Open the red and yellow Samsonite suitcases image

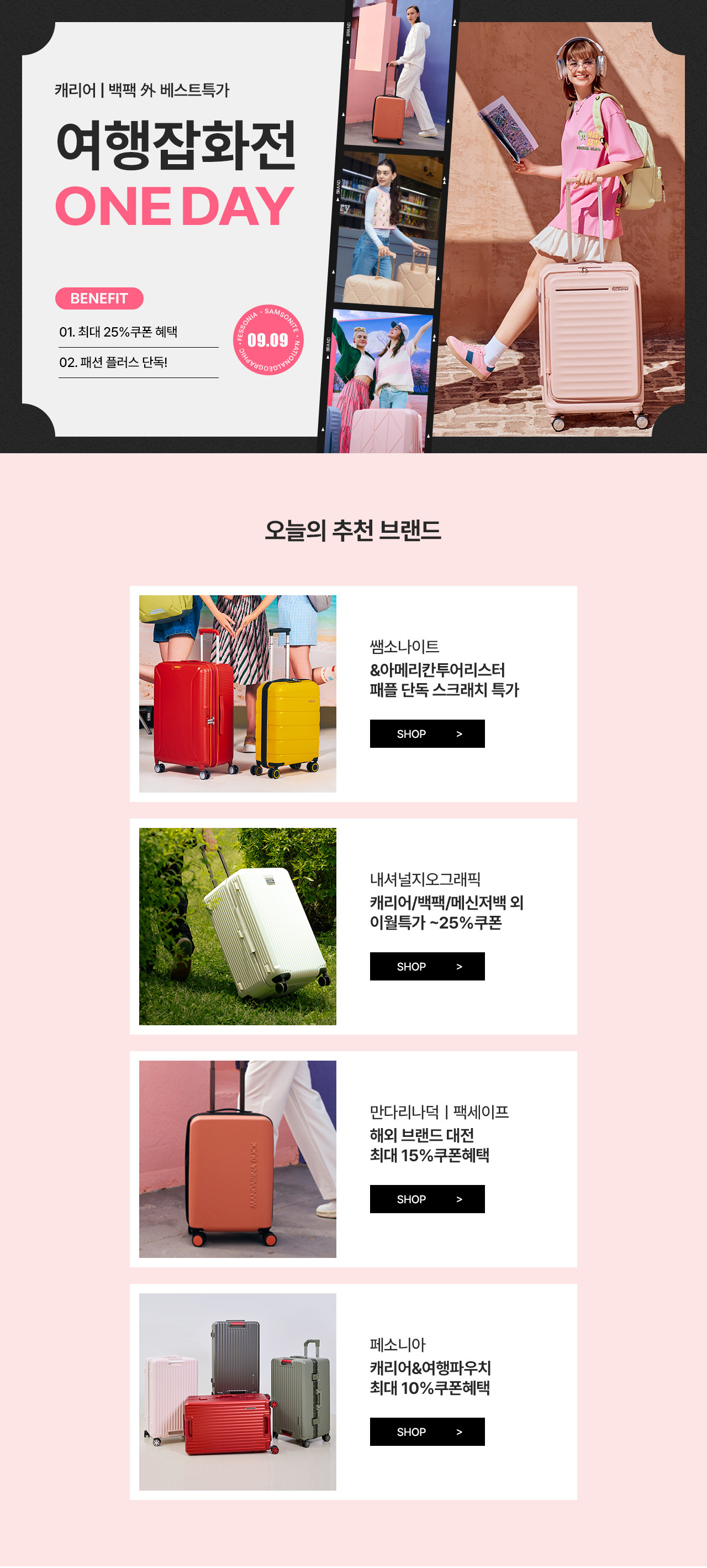point(238,693)
